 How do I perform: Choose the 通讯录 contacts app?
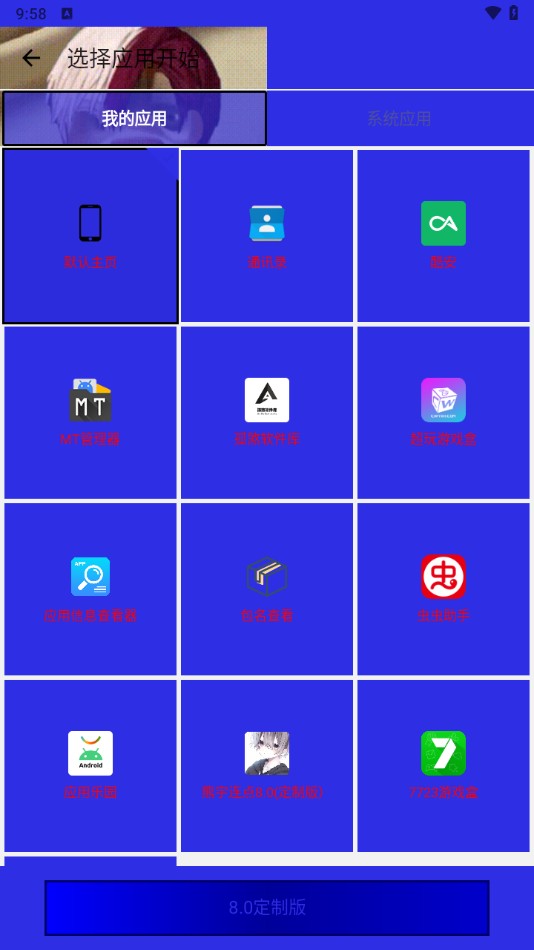click(267, 236)
